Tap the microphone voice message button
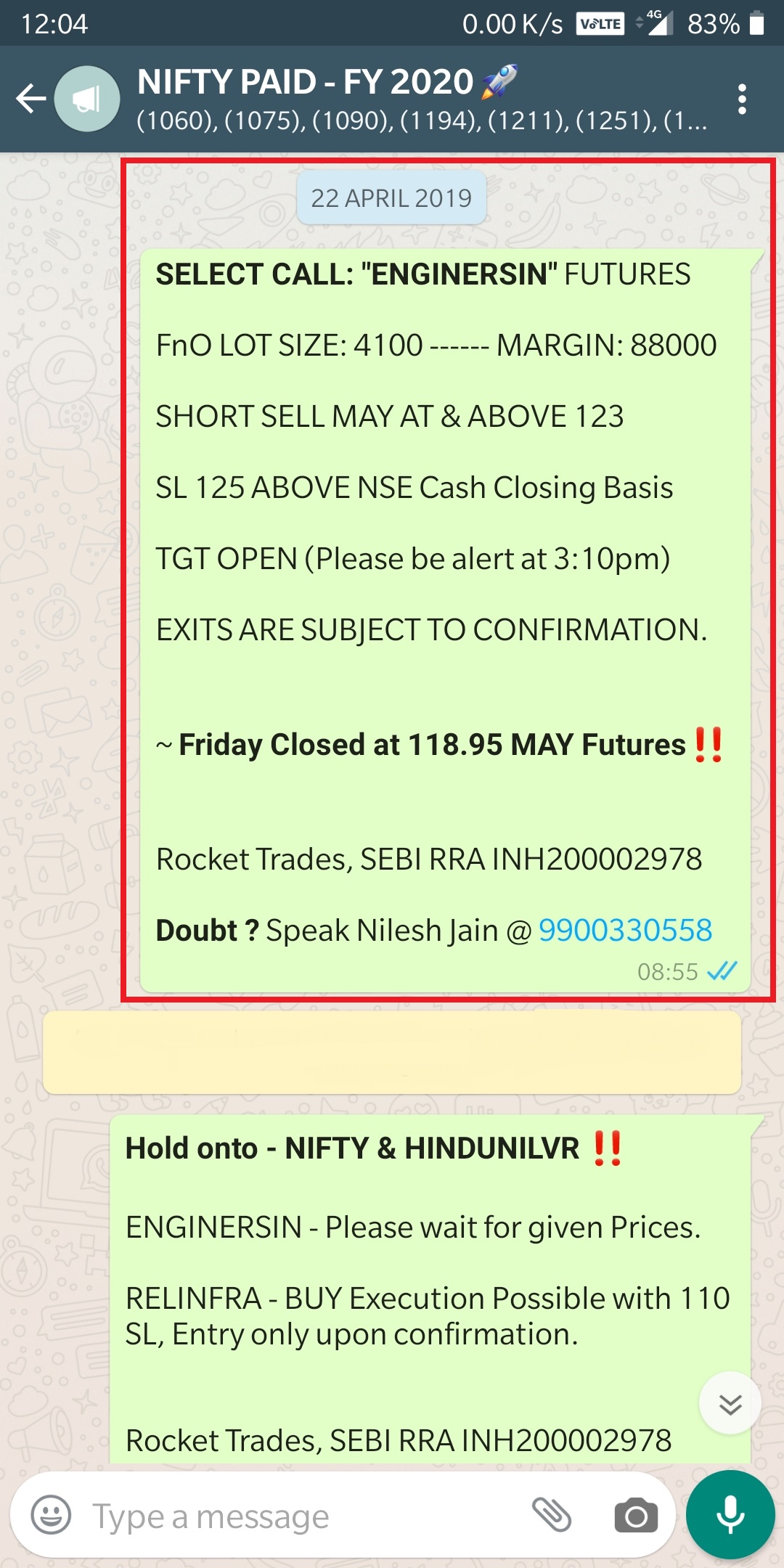The width and height of the screenshot is (784, 1568). pyautogui.click(x=730, y=1515)
